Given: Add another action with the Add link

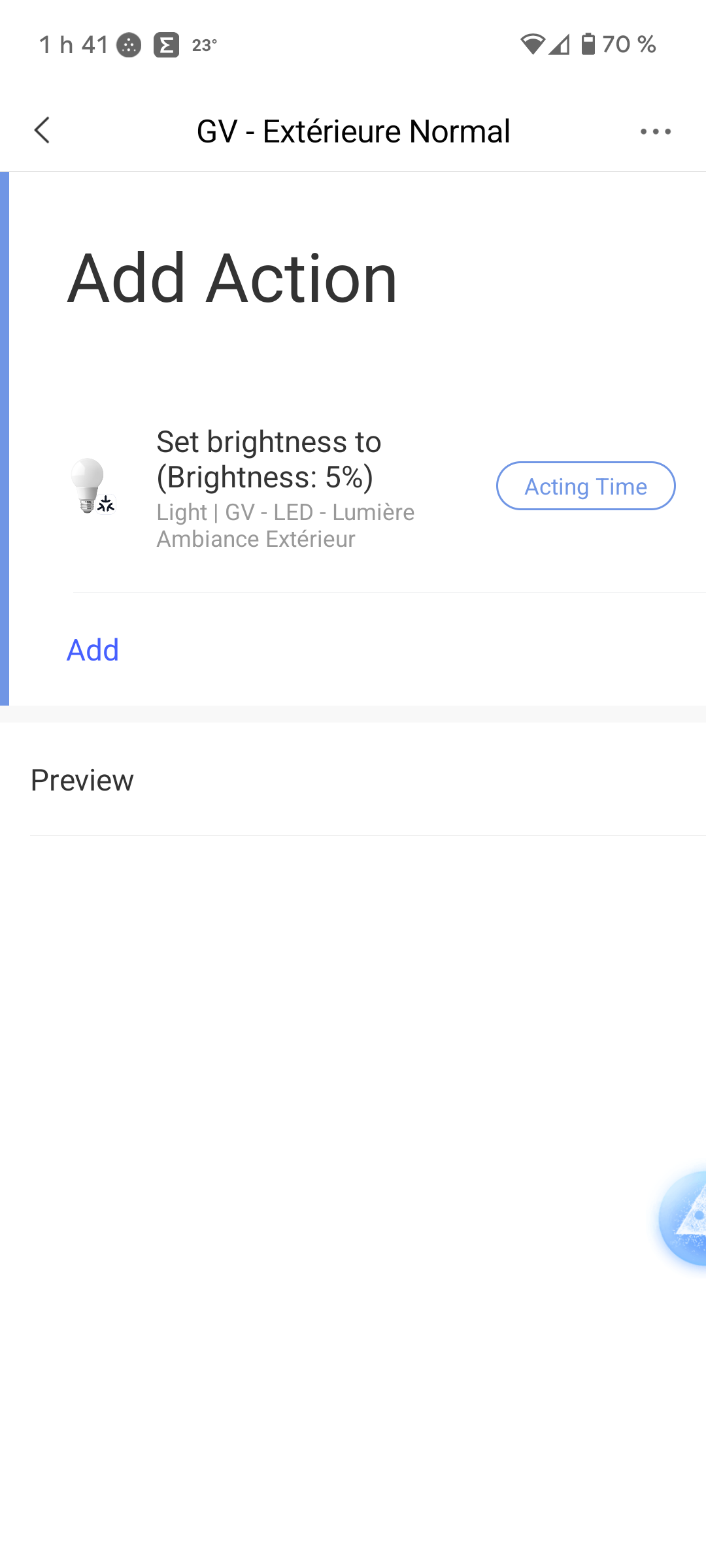Looking at the screenshot, I should pos(93,650).
